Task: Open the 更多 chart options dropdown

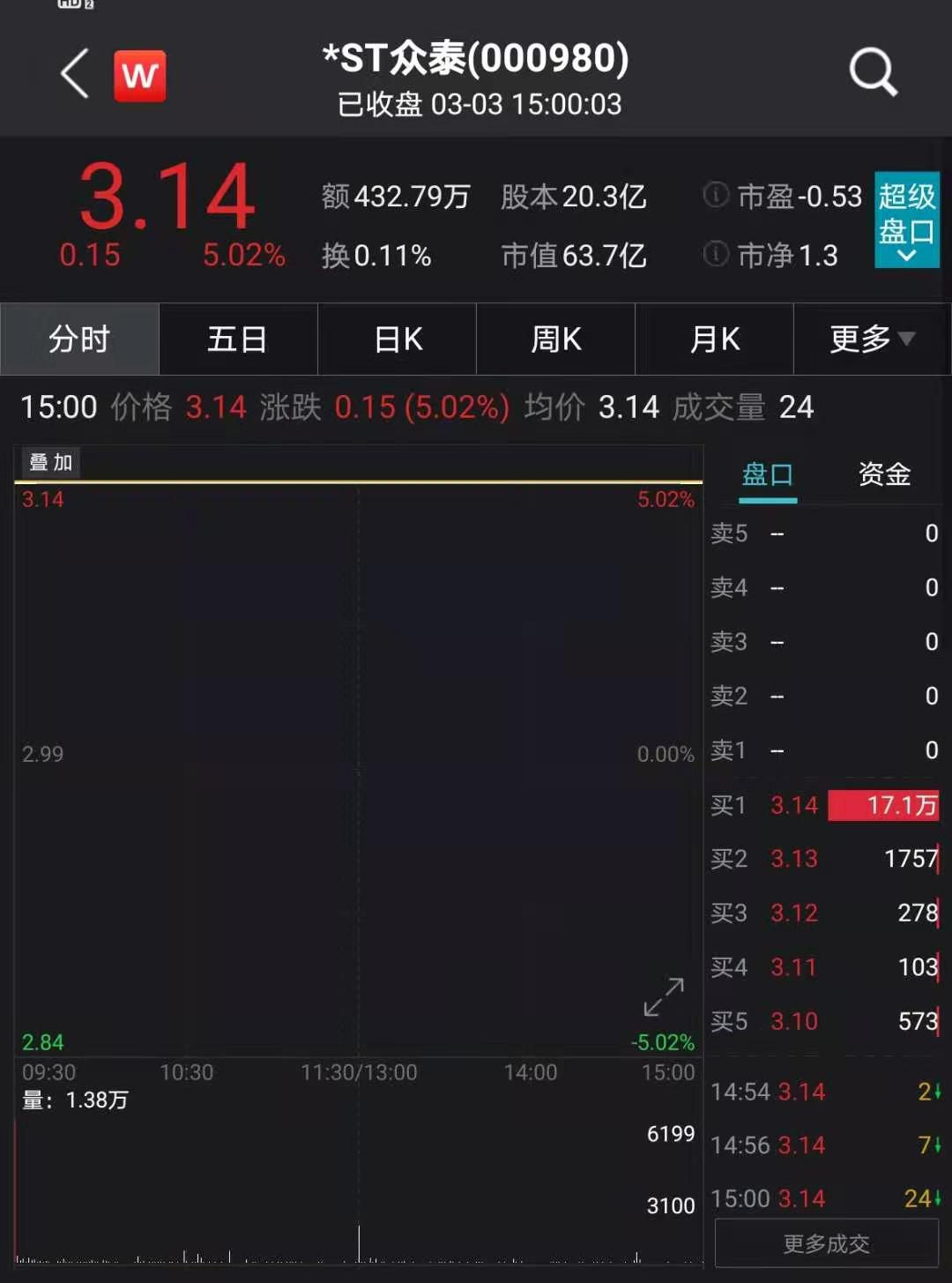Action: tap(872, 339)
